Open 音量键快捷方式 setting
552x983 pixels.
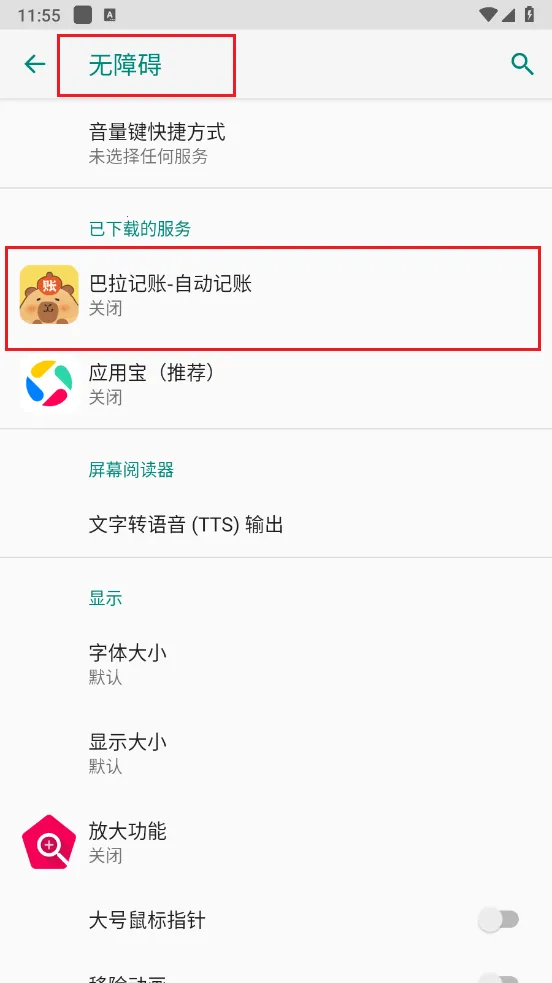tap(276, 143)
